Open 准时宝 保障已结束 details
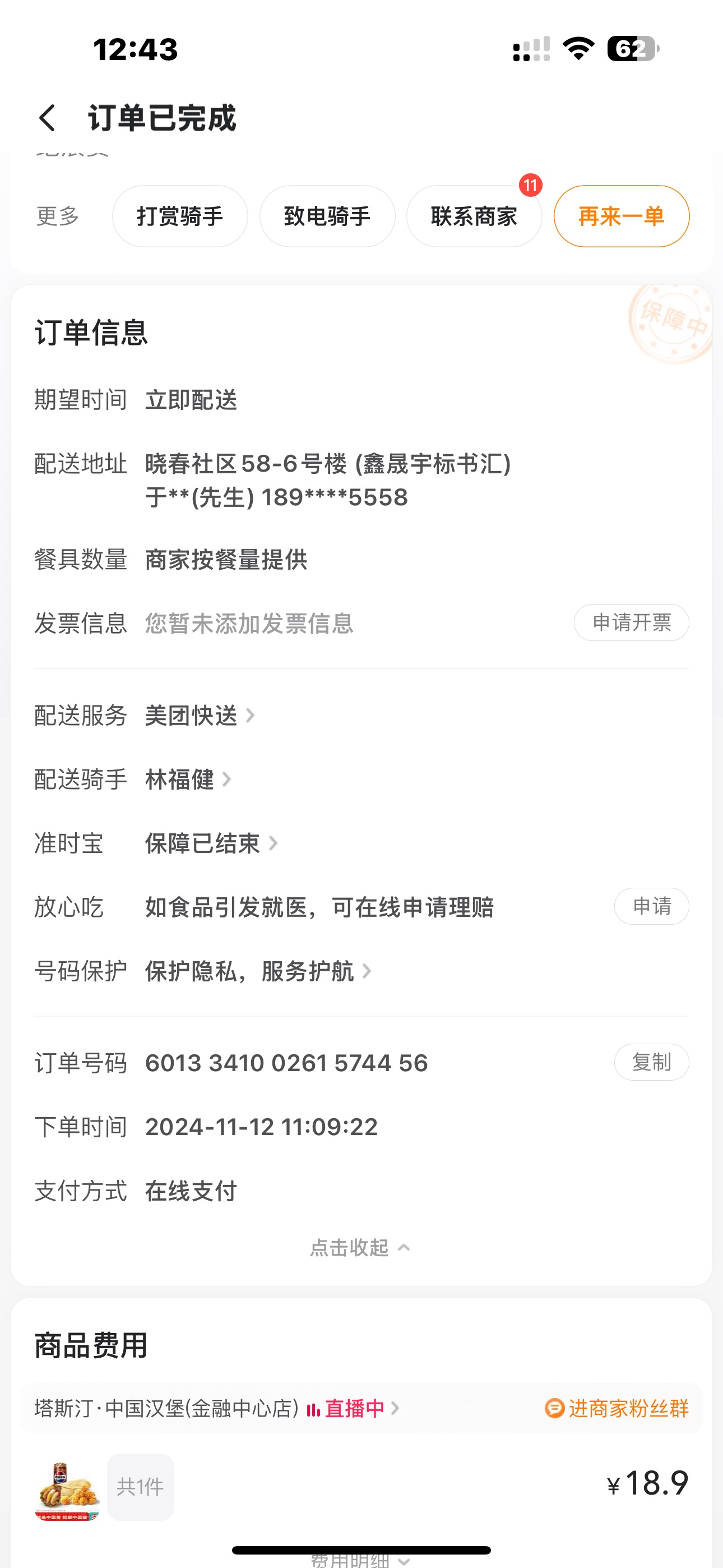 point(210,843)
